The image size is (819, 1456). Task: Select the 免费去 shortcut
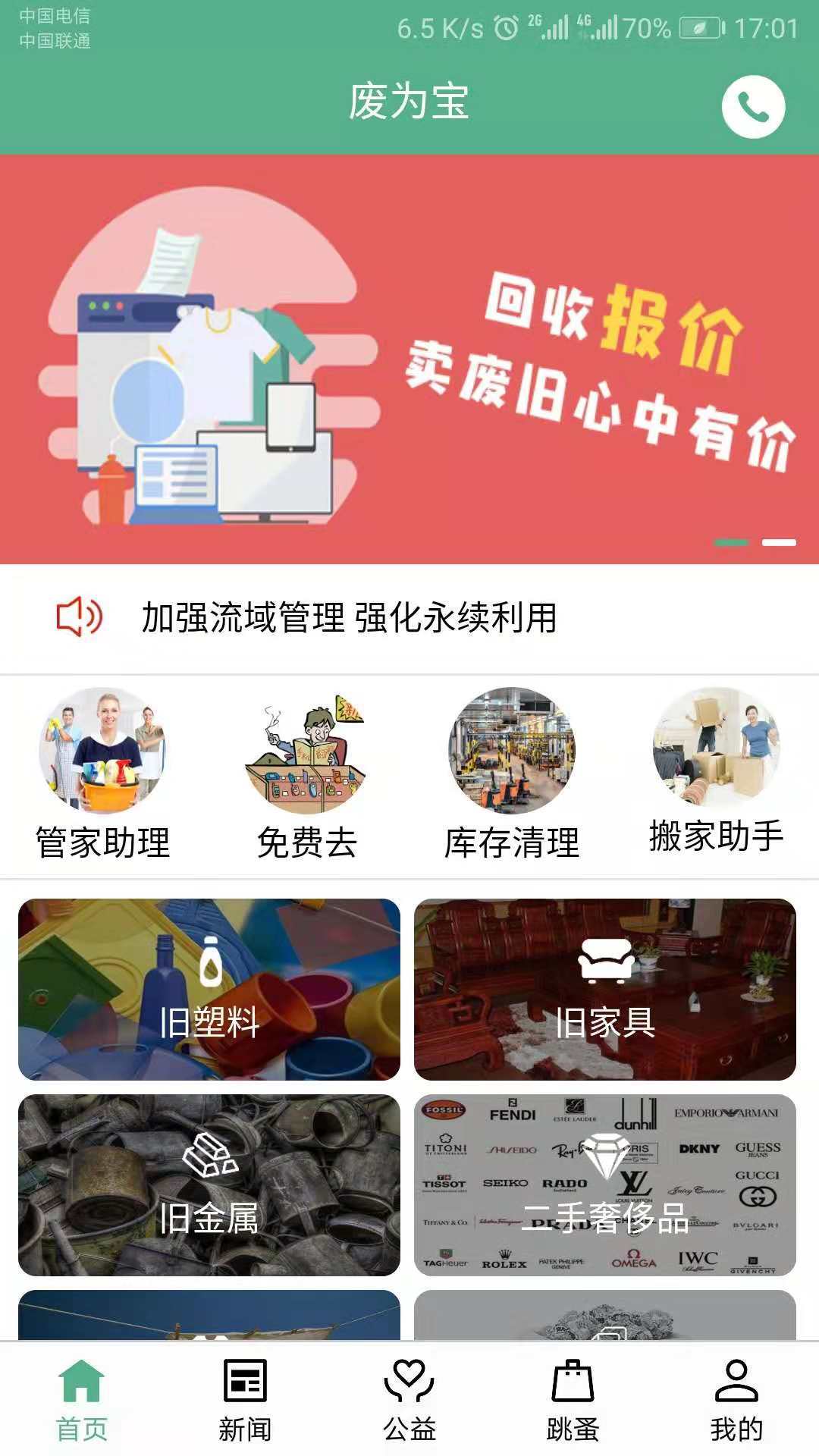pos(307,773)
